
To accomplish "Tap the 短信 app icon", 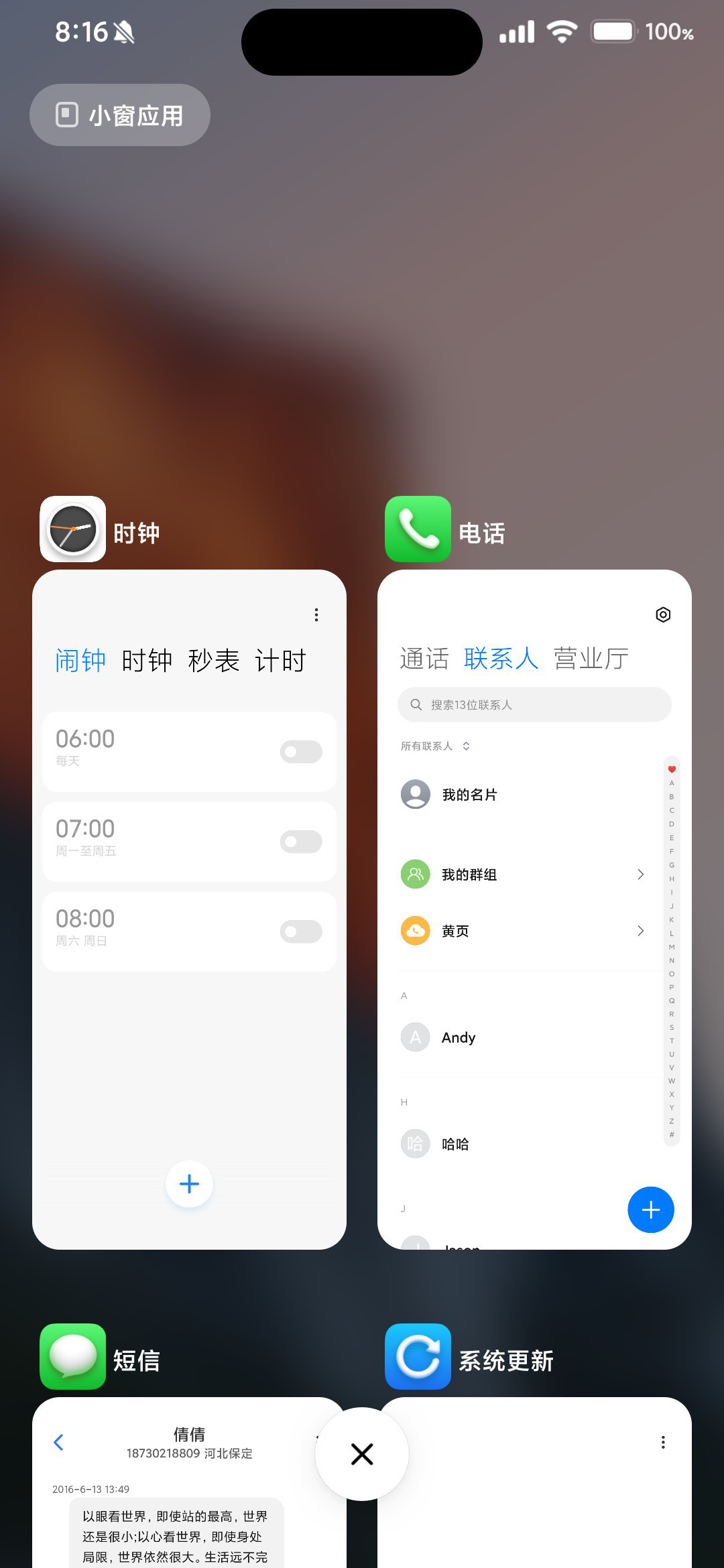I will point(73,1356).
